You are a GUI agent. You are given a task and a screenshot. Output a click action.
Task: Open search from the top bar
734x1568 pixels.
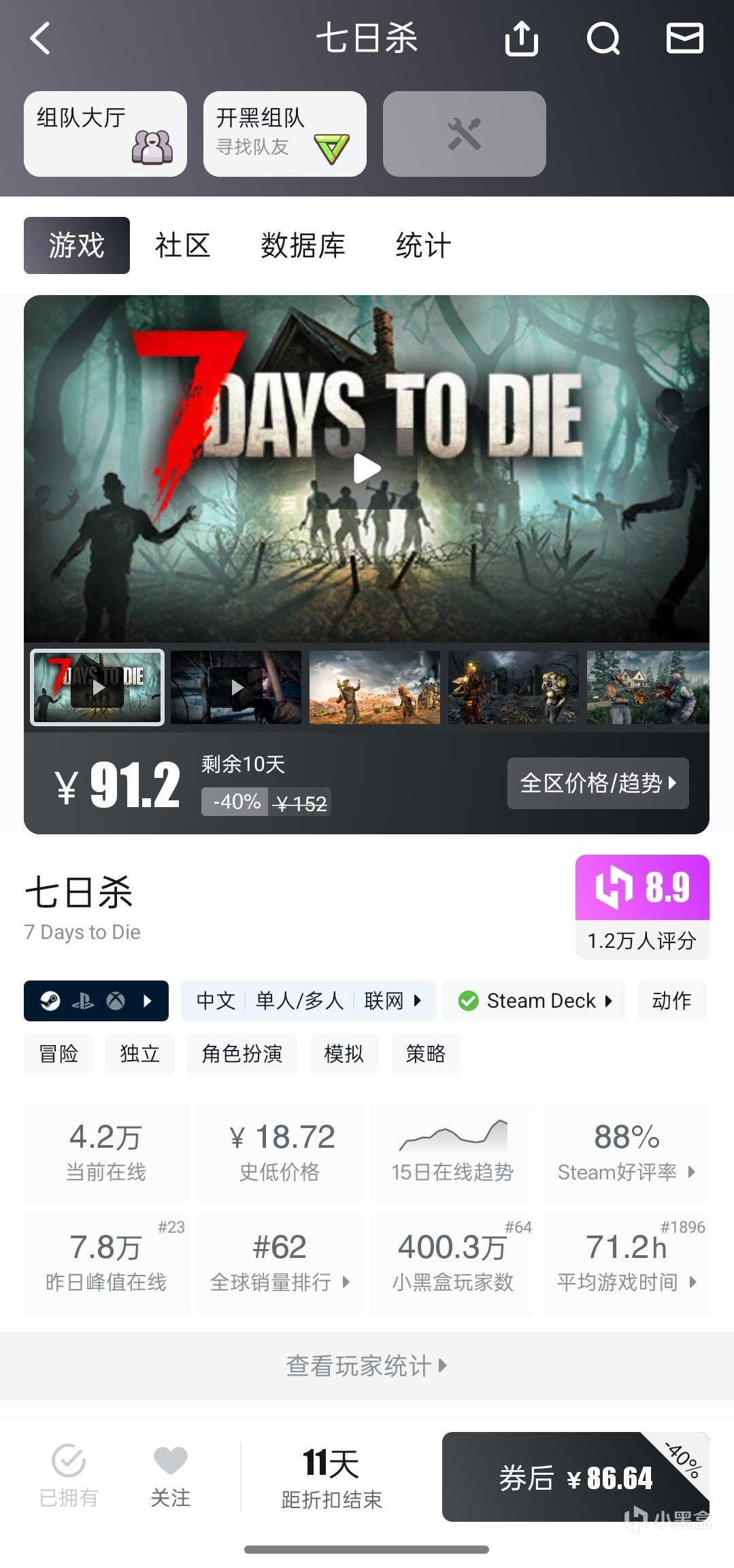click(603, 38)
